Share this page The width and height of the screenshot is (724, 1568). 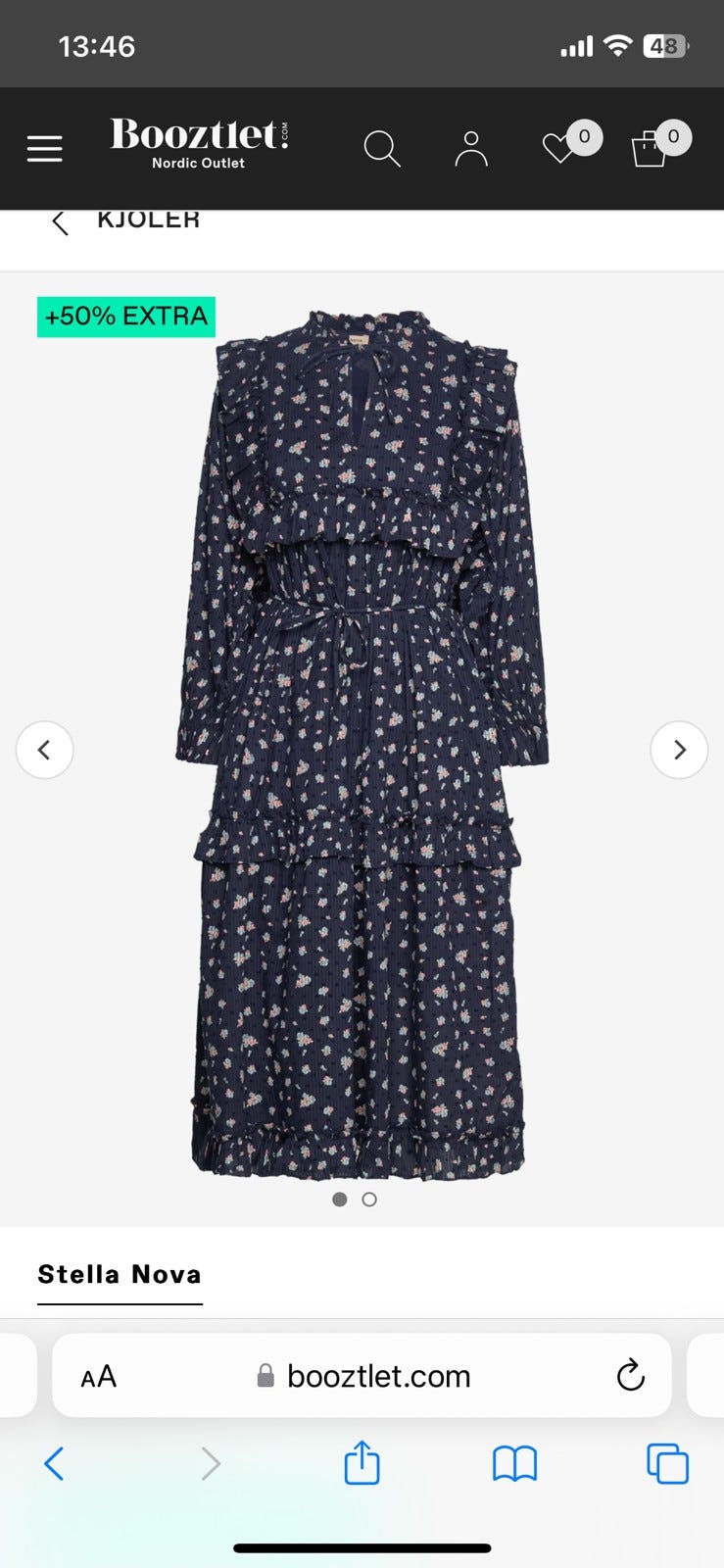[362, 1463]
